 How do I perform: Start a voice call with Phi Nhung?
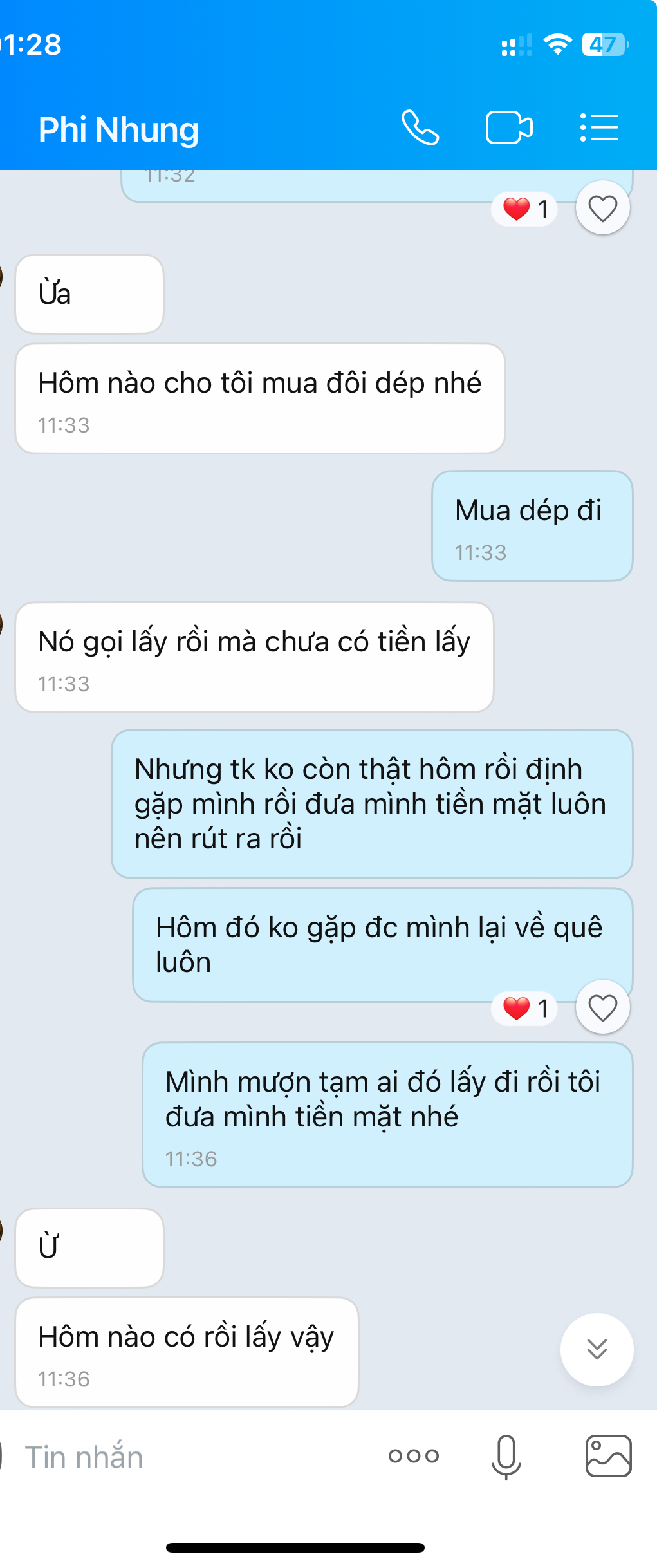[x=420, y=127]
